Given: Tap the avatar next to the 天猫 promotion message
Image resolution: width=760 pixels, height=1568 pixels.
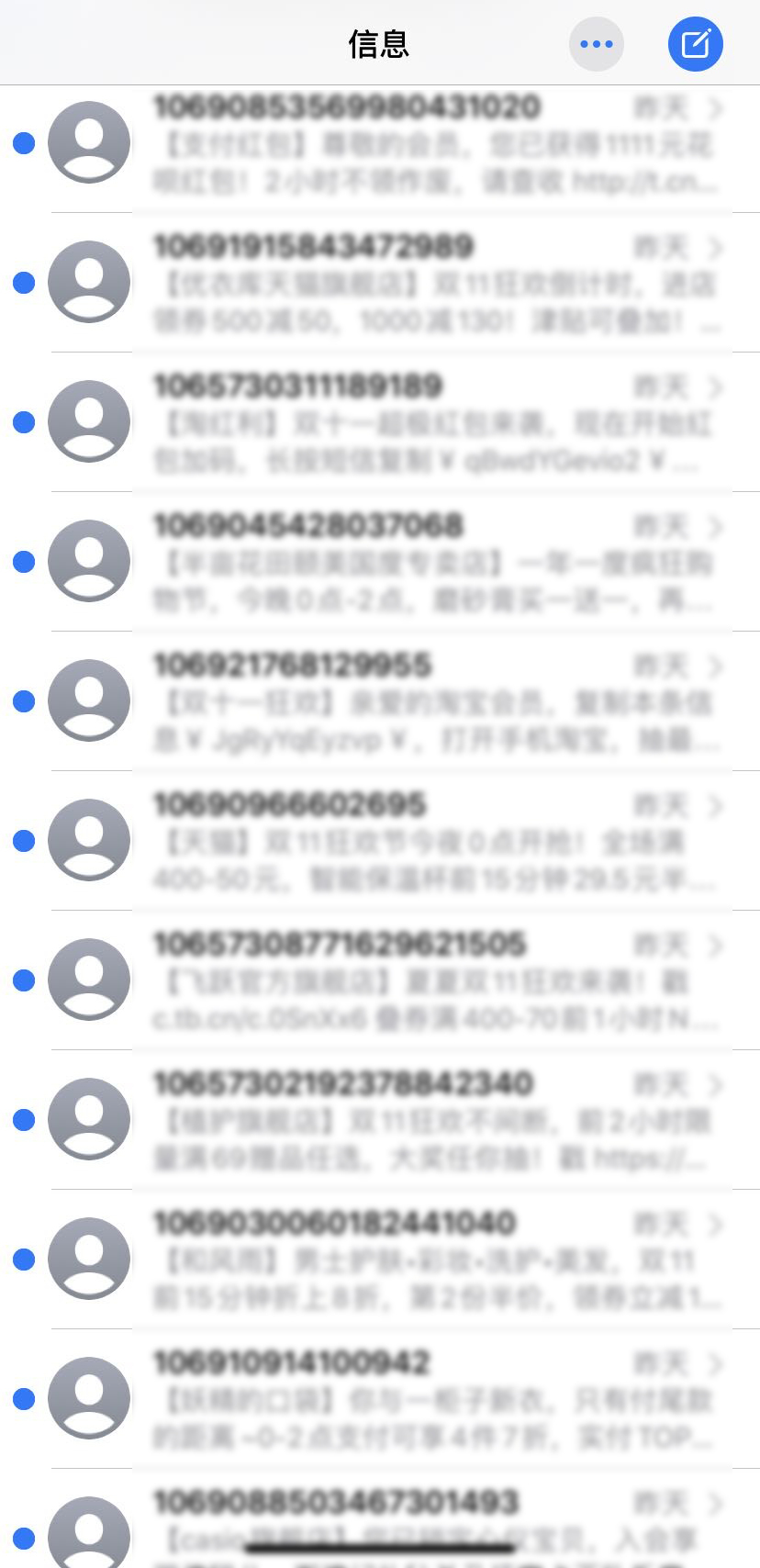Looking at the screenshot, I should click(89, 841).
